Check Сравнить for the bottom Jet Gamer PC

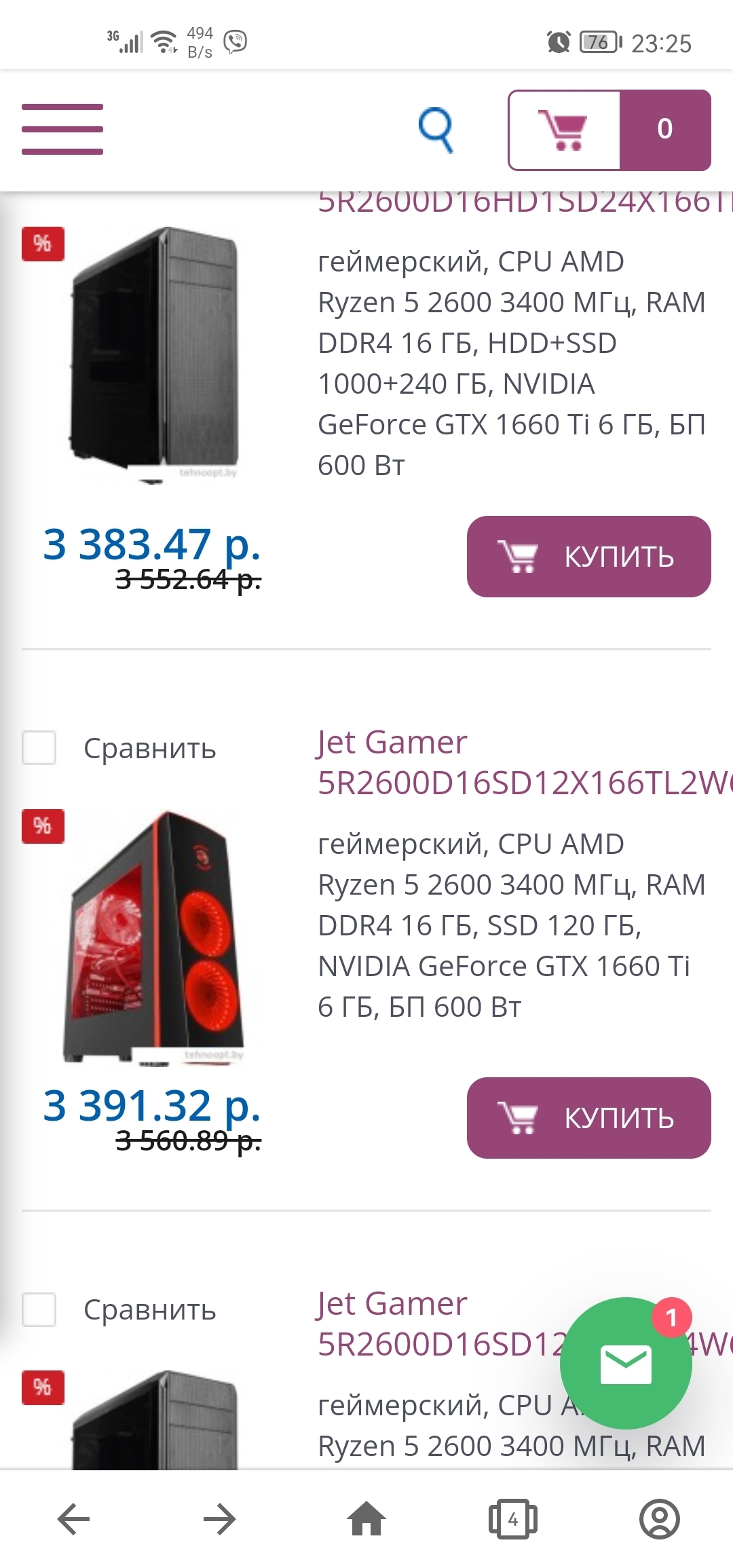click(x=39, y=1309)
